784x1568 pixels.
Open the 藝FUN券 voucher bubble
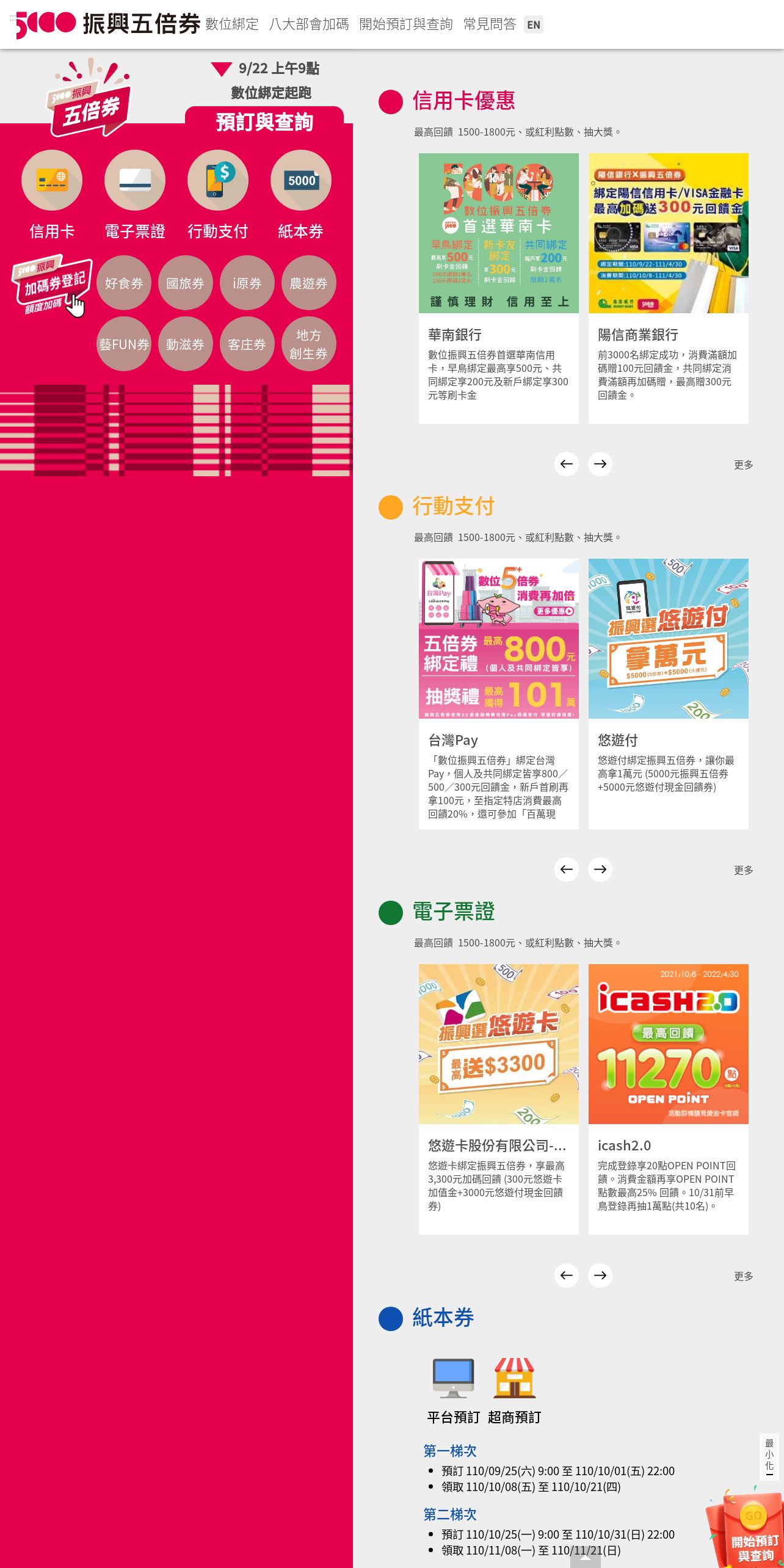pyautogui.click(x=124, y=344)
